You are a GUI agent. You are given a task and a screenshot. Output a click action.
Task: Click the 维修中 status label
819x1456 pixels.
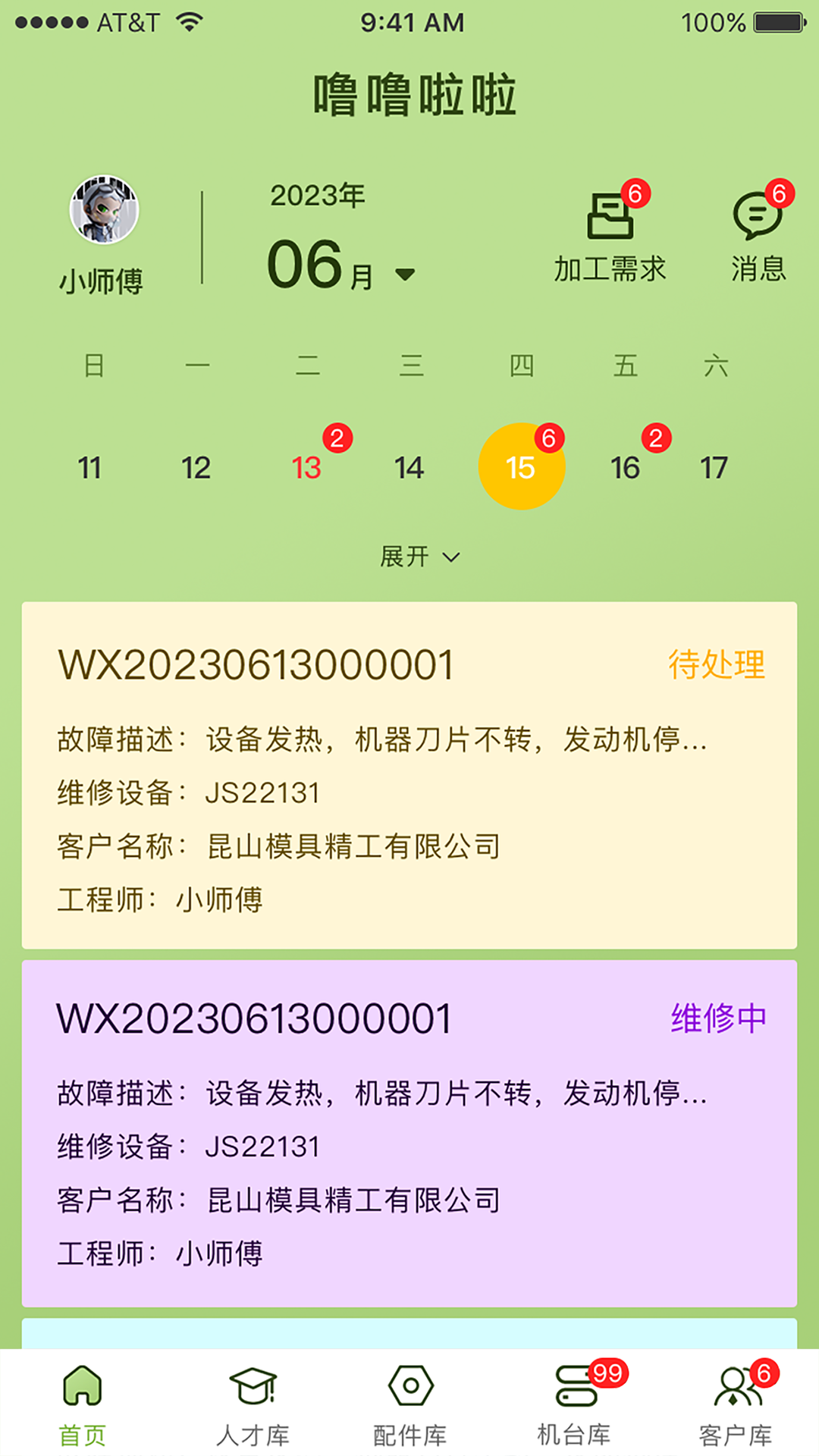(718, 1018)
